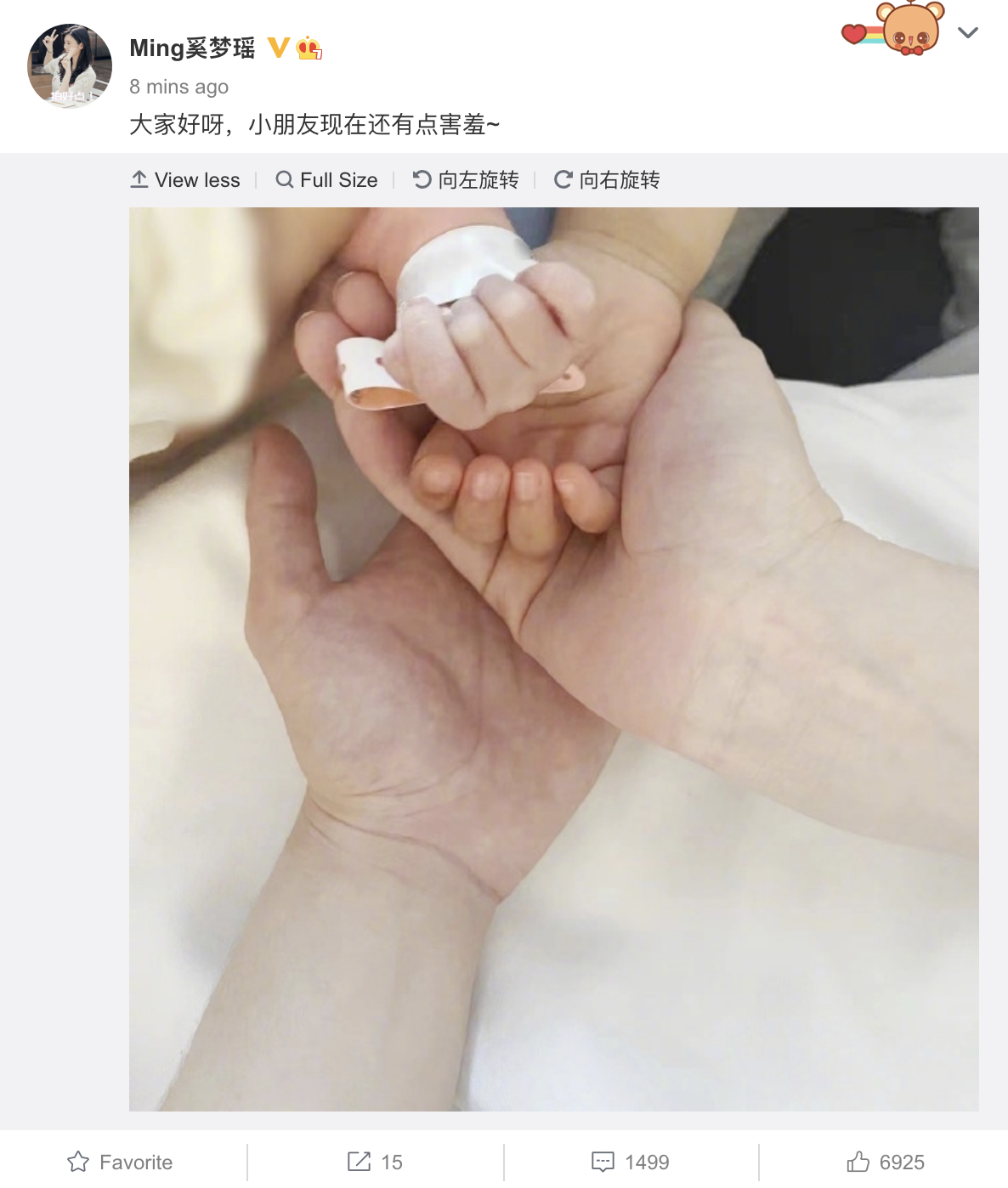Like this post with 6925 likes
1008x1188 pixels.
(x=885, y=1162)
